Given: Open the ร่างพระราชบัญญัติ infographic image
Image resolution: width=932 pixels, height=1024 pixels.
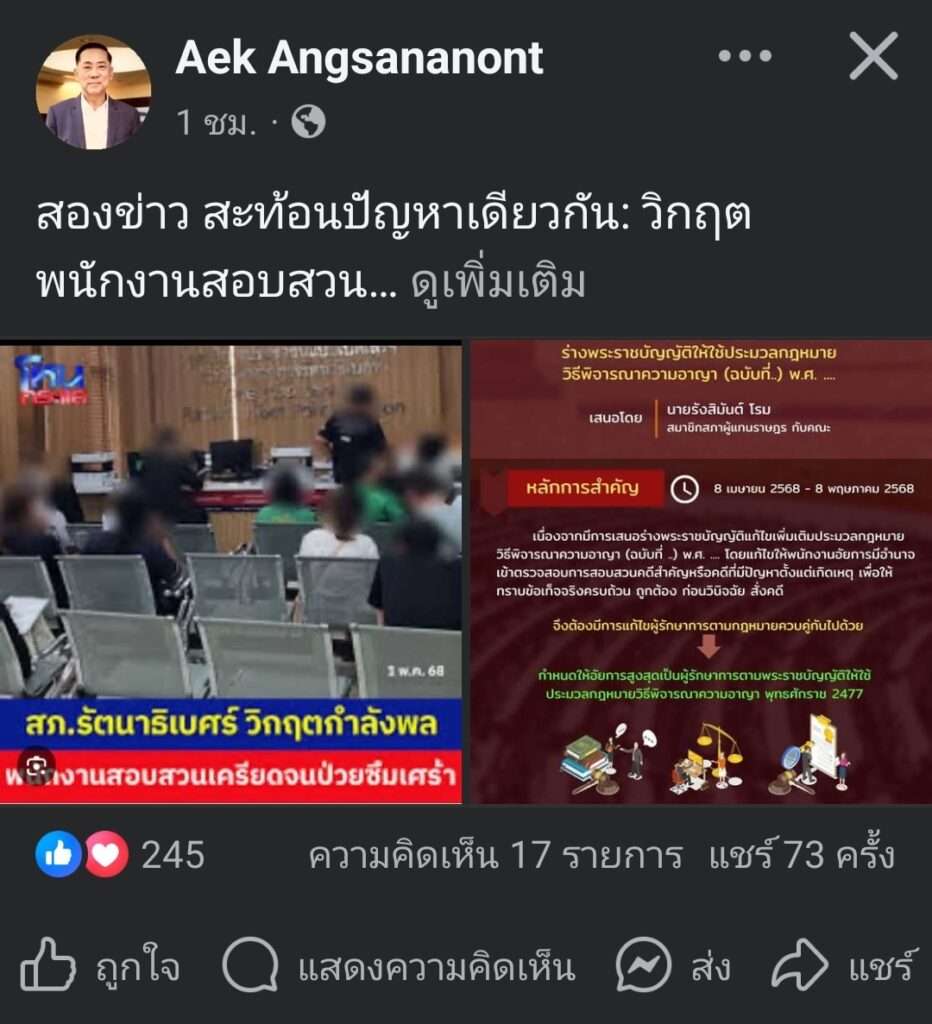Looking at the screenshot, I should [700, 572].
